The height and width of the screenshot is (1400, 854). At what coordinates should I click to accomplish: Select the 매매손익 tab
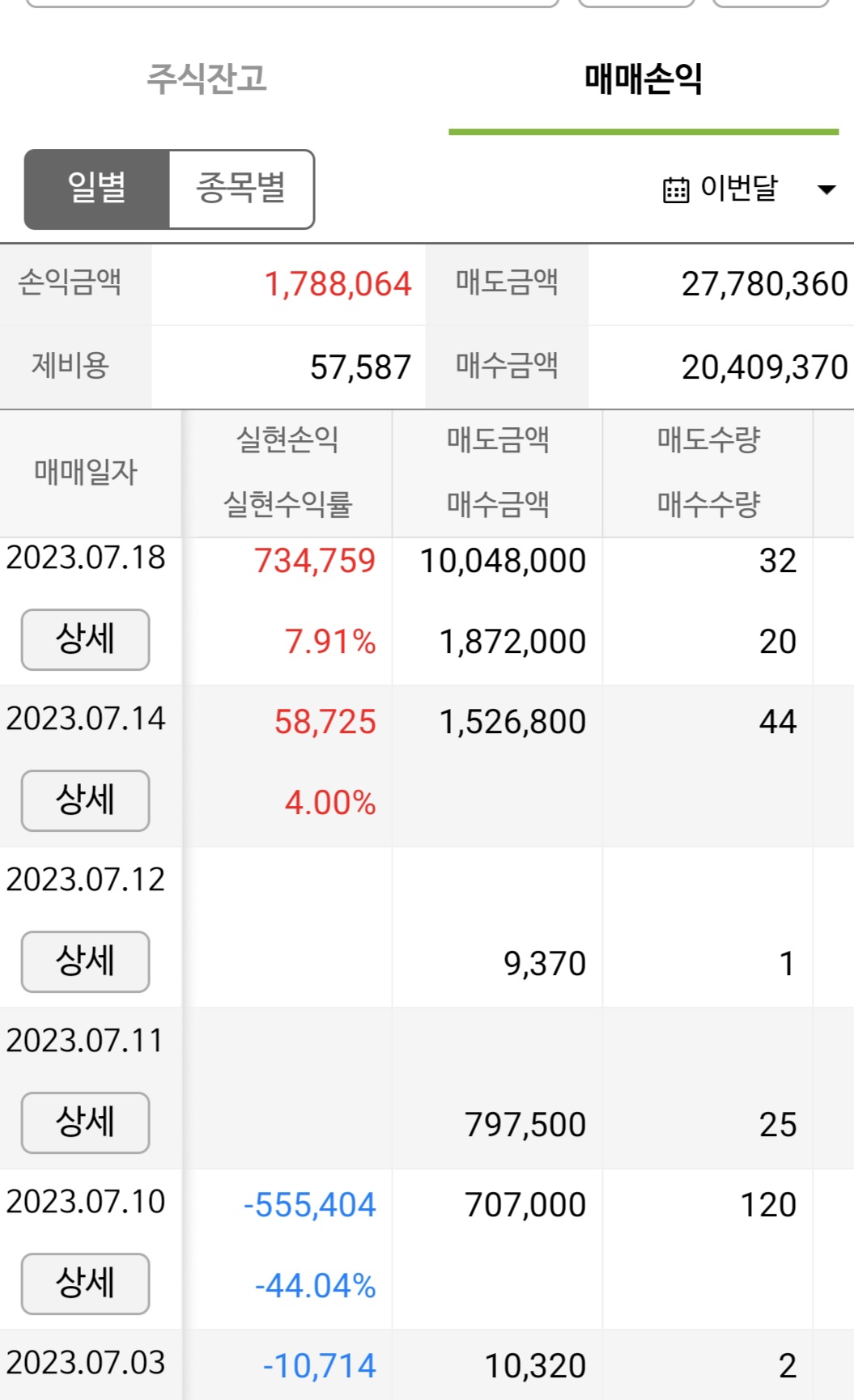click(644, 78)
